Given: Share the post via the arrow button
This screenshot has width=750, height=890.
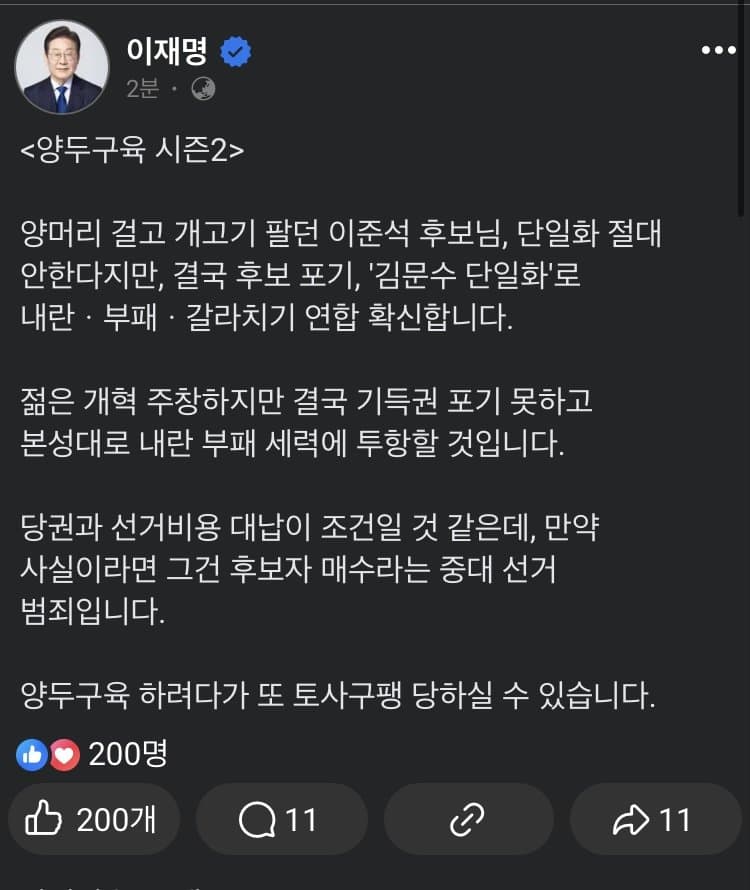Looking at the screenshot, I should [x=654, y=820].
